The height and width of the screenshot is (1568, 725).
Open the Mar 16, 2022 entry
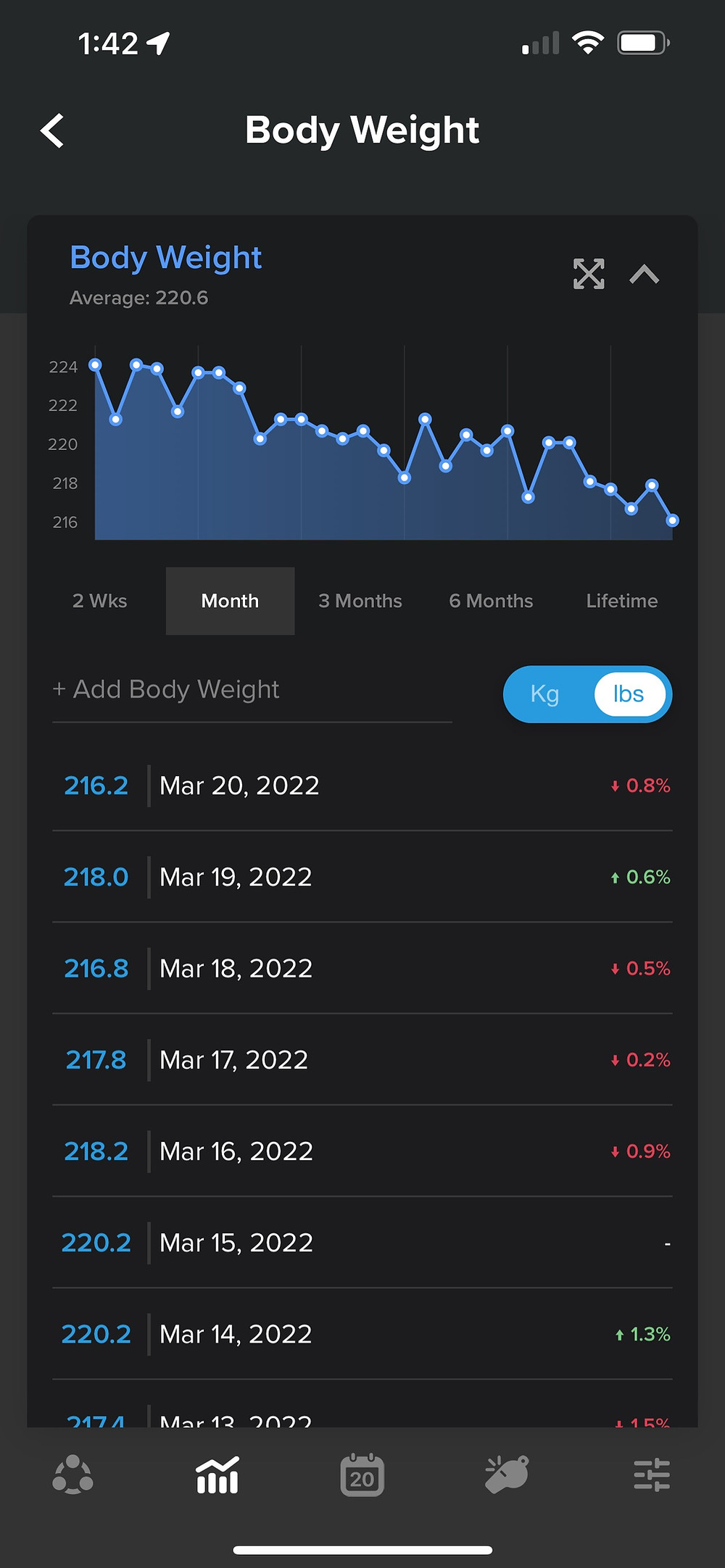pos(362,1151)
